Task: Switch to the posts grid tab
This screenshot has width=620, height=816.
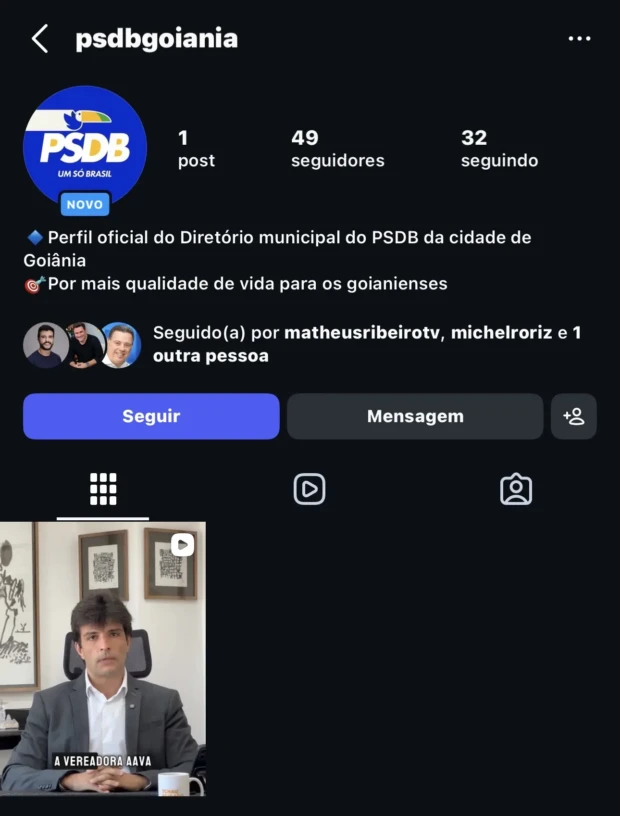Action: pyautogui.click(x=103, y=489)
